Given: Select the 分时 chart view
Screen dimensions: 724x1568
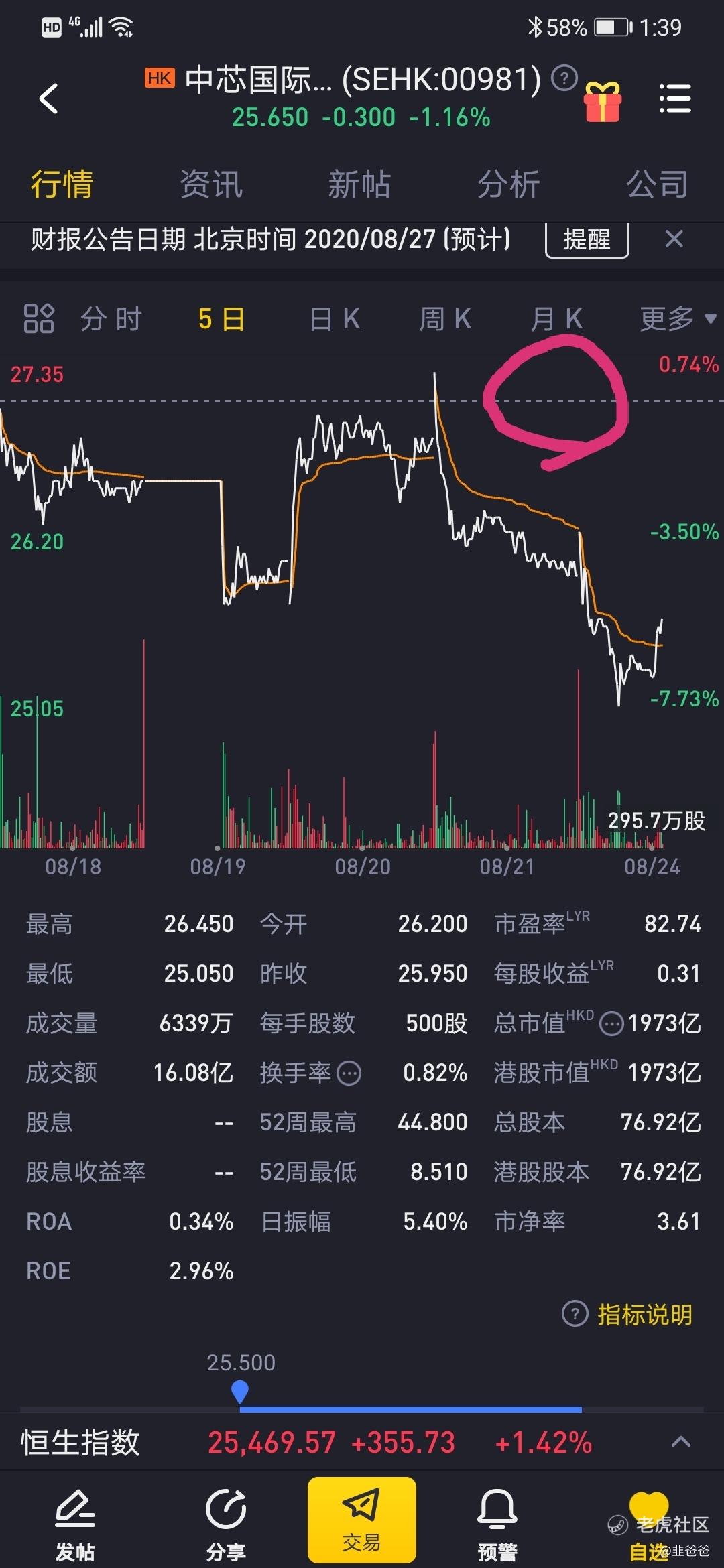Looking at the screenshot, I should pyautogui.click(x=111, y=319).
